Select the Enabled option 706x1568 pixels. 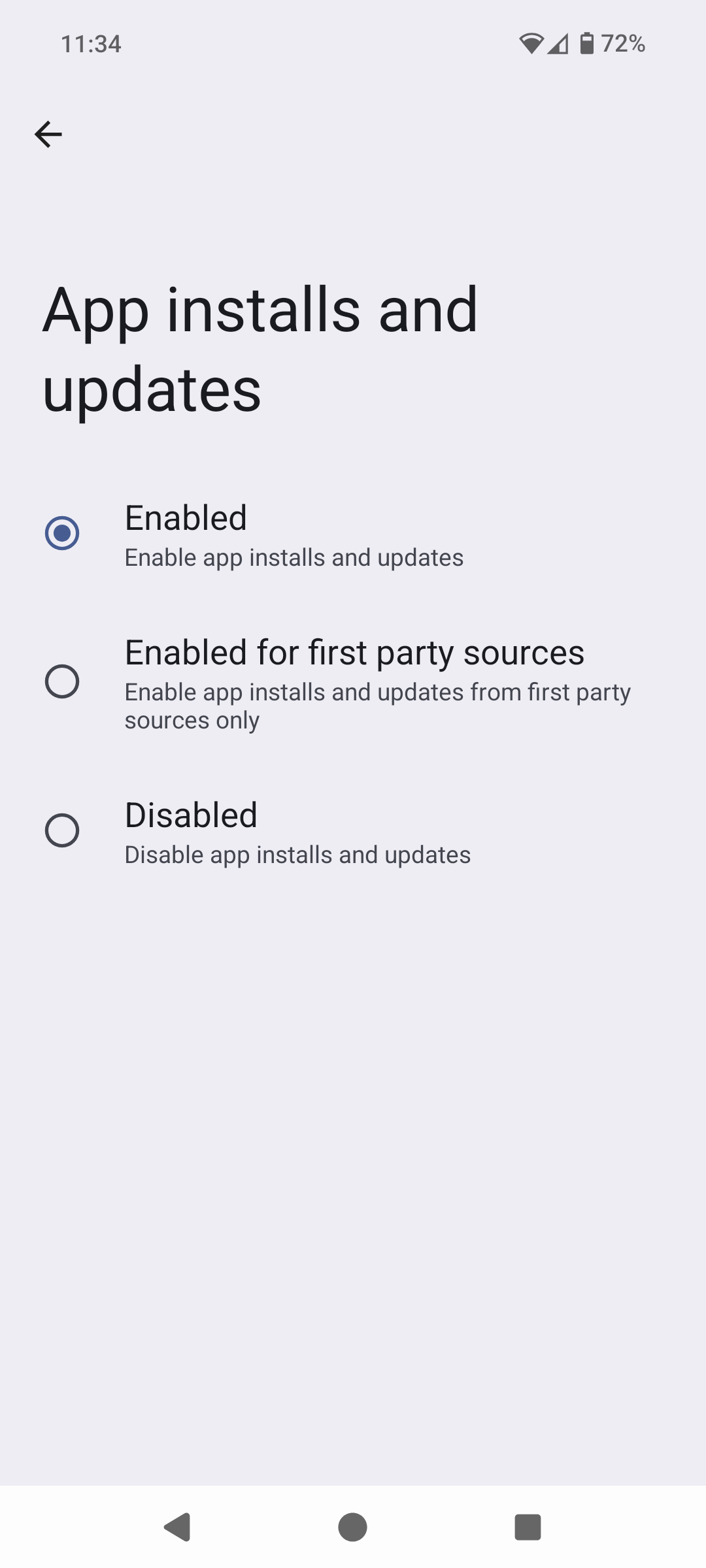pos(62,533)
